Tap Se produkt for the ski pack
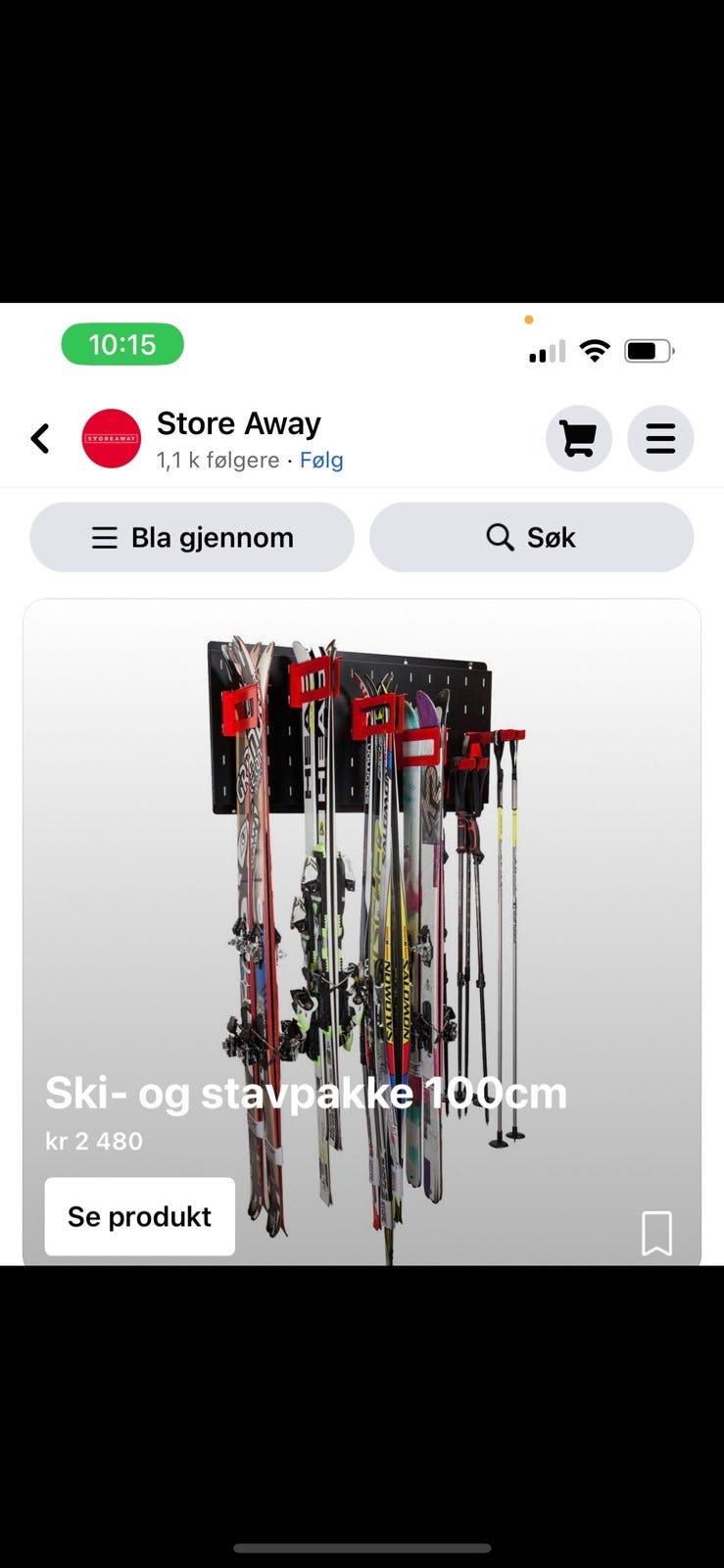The height and width of the screenshot is (1568, 724). point(140,1216)
